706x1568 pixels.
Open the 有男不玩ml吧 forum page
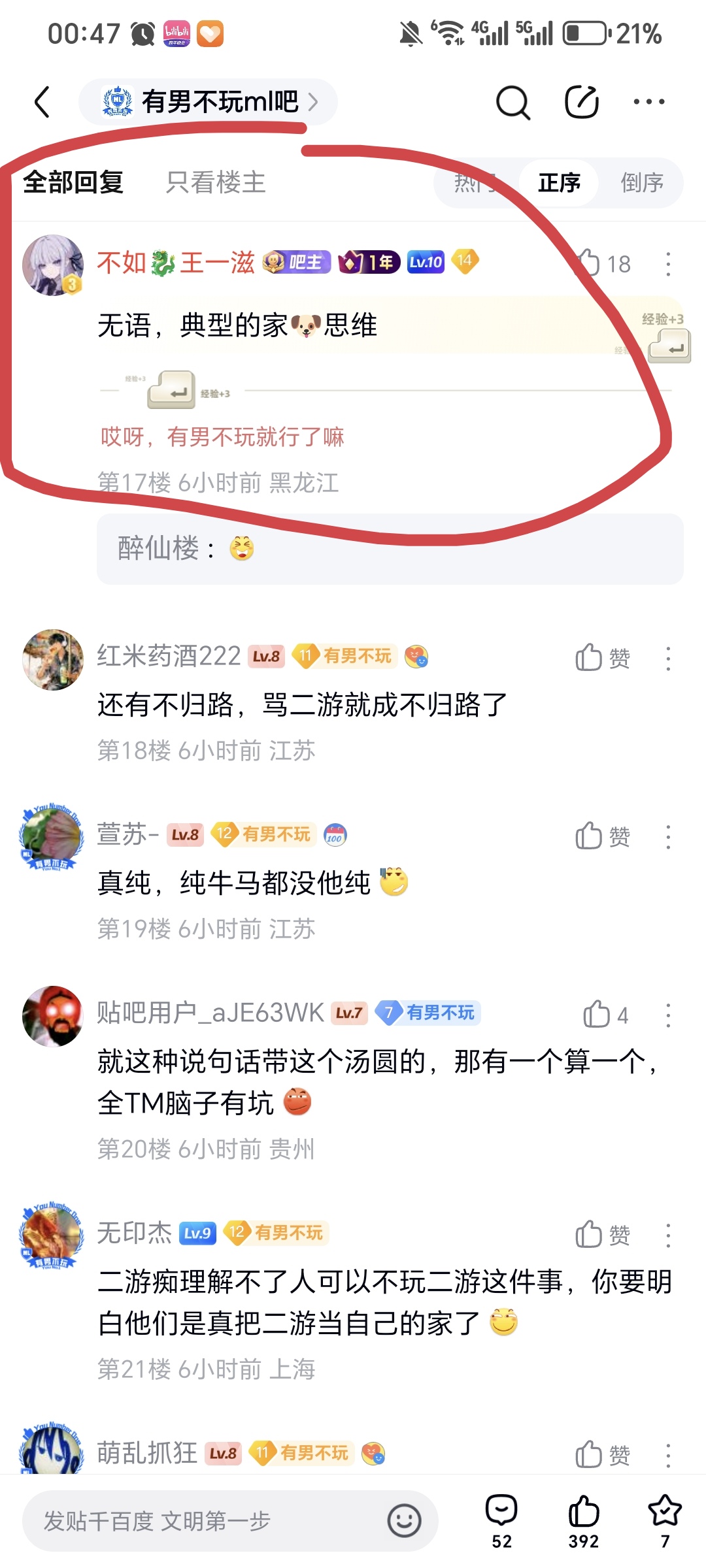click(x=209, y=102)
